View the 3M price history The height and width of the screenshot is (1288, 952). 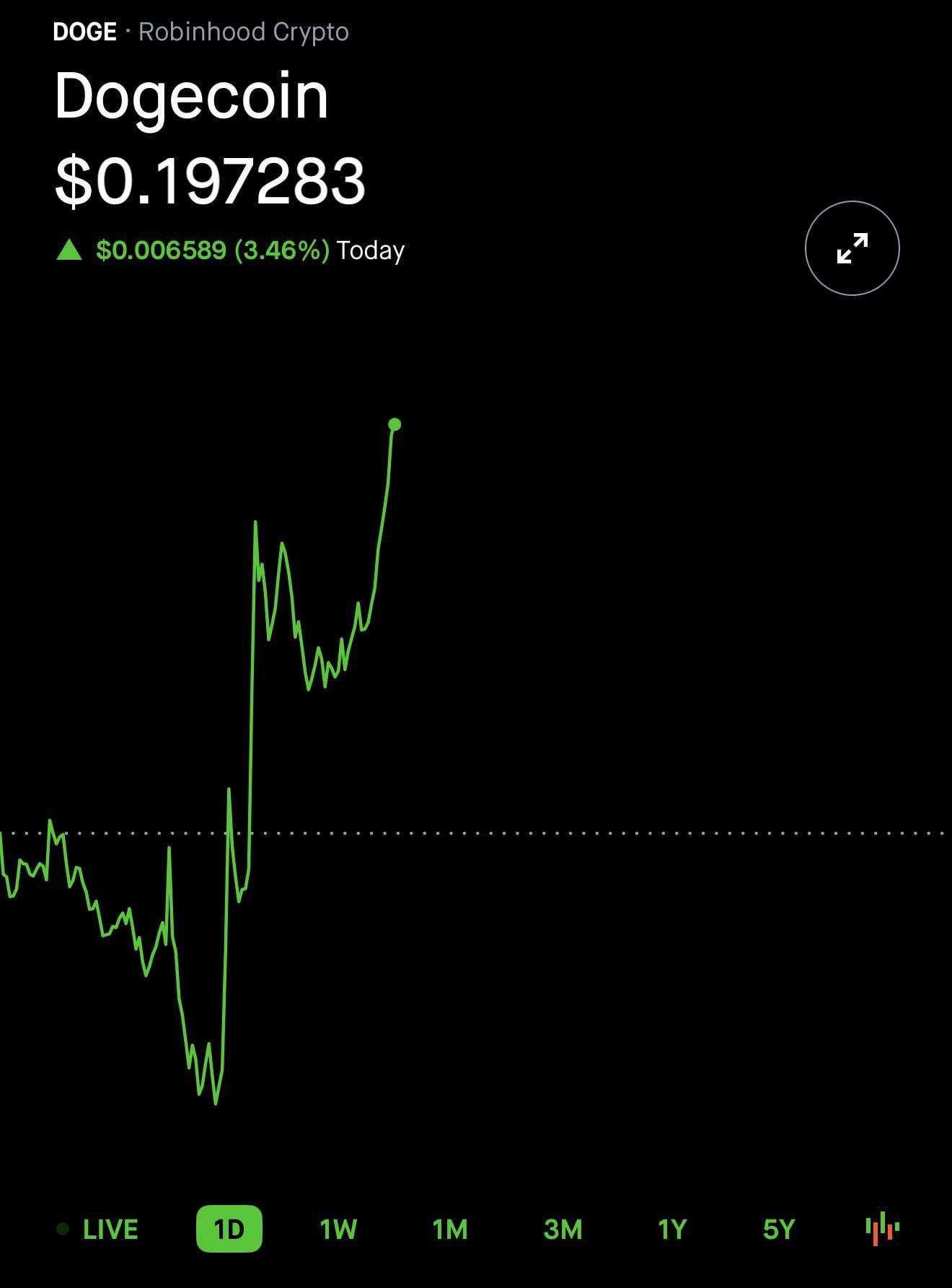tap(563, 1229)
